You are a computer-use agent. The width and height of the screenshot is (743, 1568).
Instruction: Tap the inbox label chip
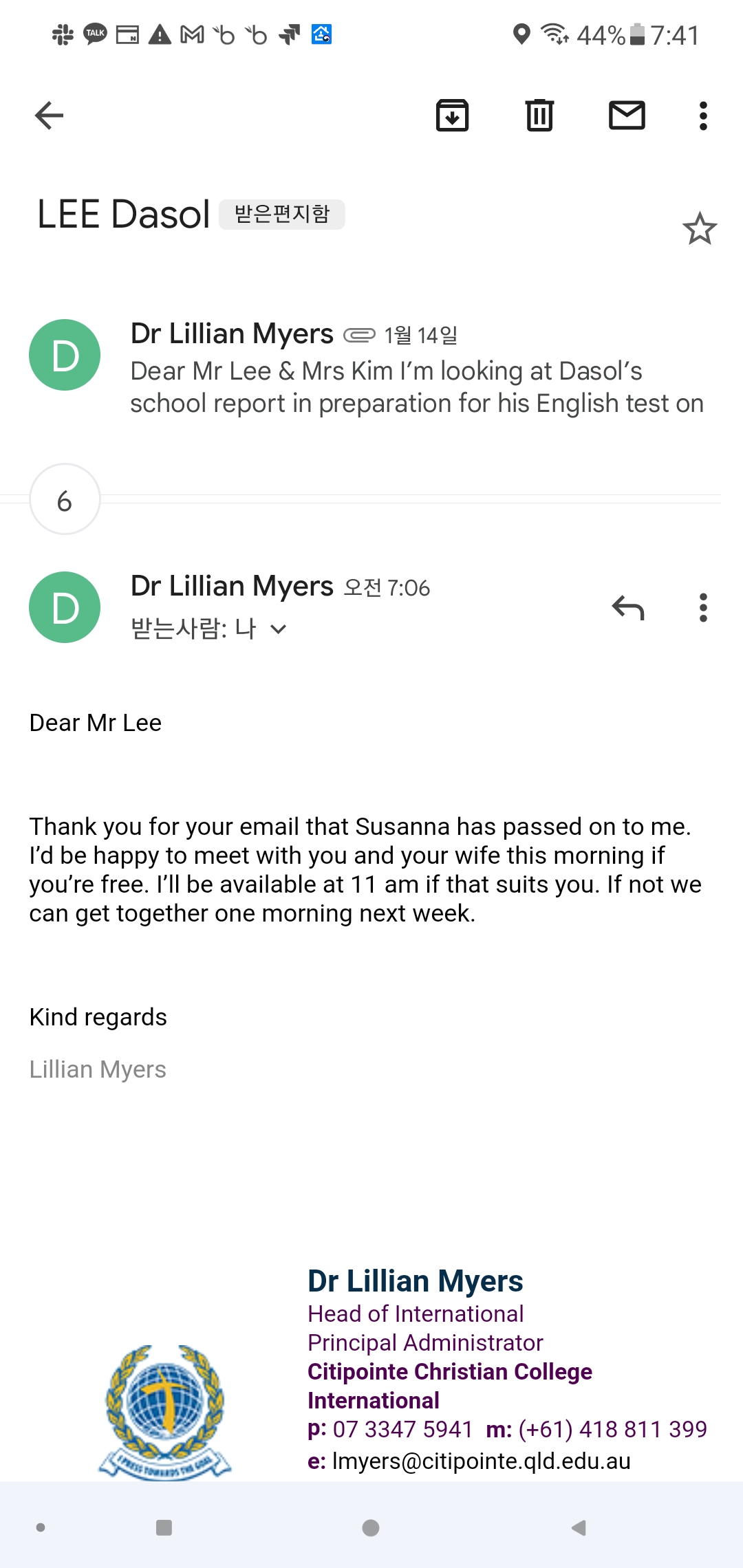coord(282,214)
